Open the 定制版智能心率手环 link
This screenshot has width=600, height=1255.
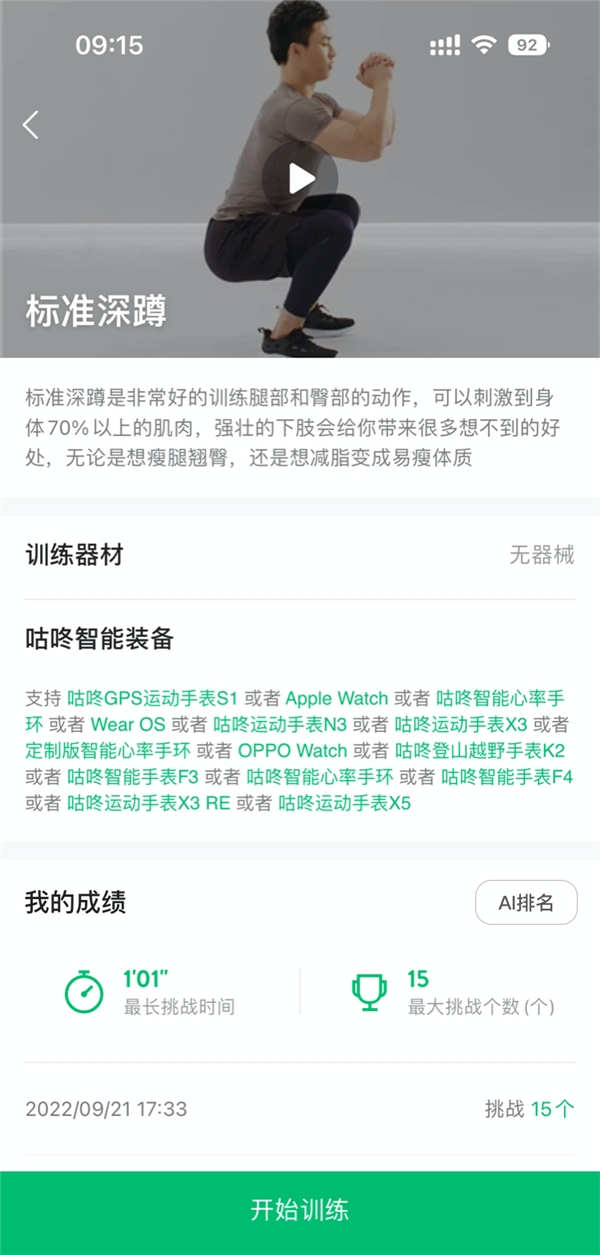pyautogui.click(x=108, y=750)
